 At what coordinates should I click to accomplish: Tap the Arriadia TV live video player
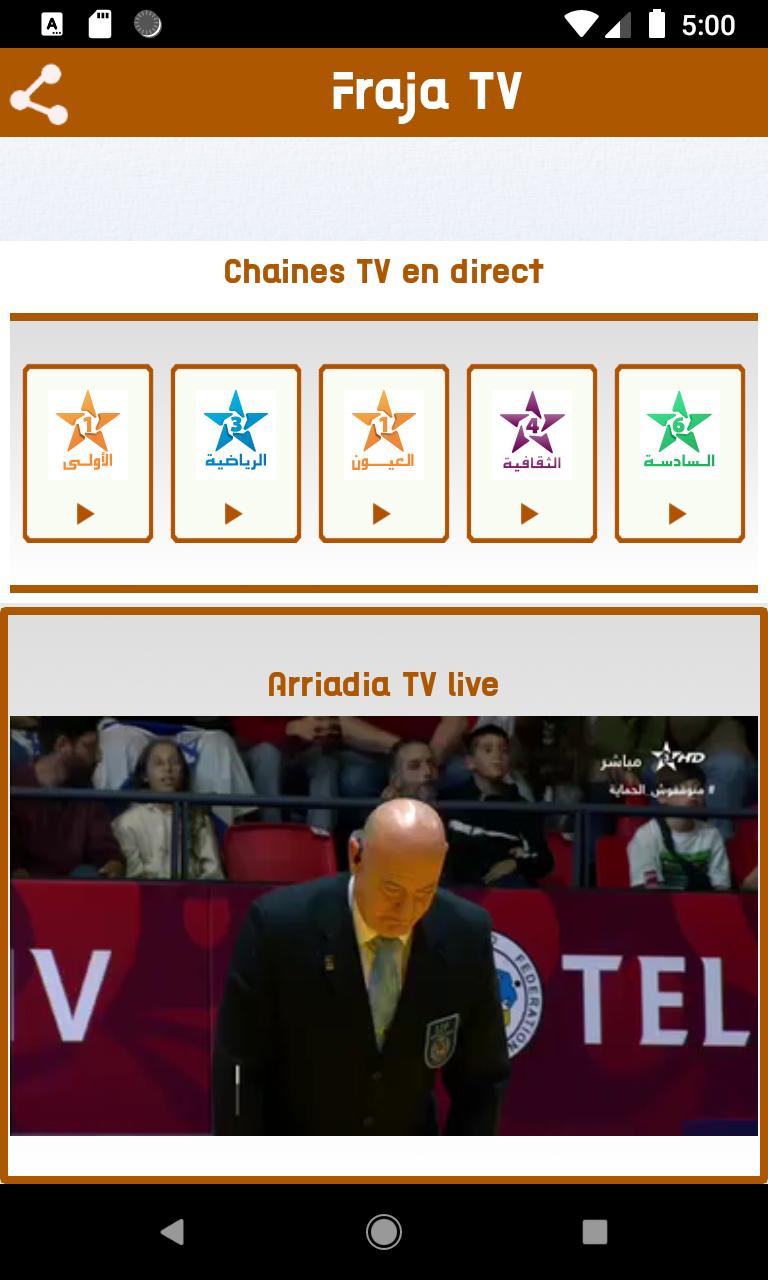[x=384, y=925]
